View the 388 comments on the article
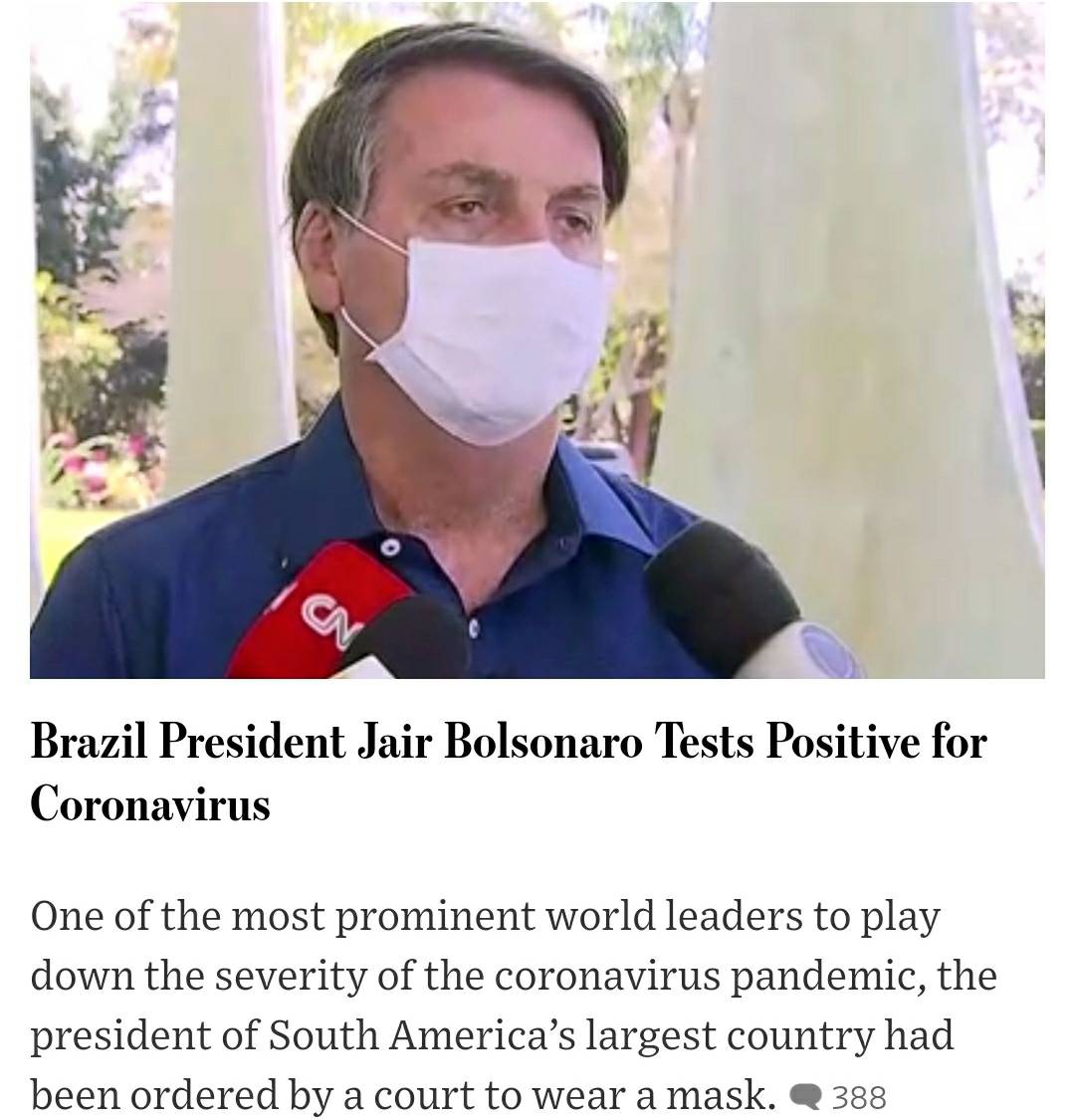 pos(838,1097)
